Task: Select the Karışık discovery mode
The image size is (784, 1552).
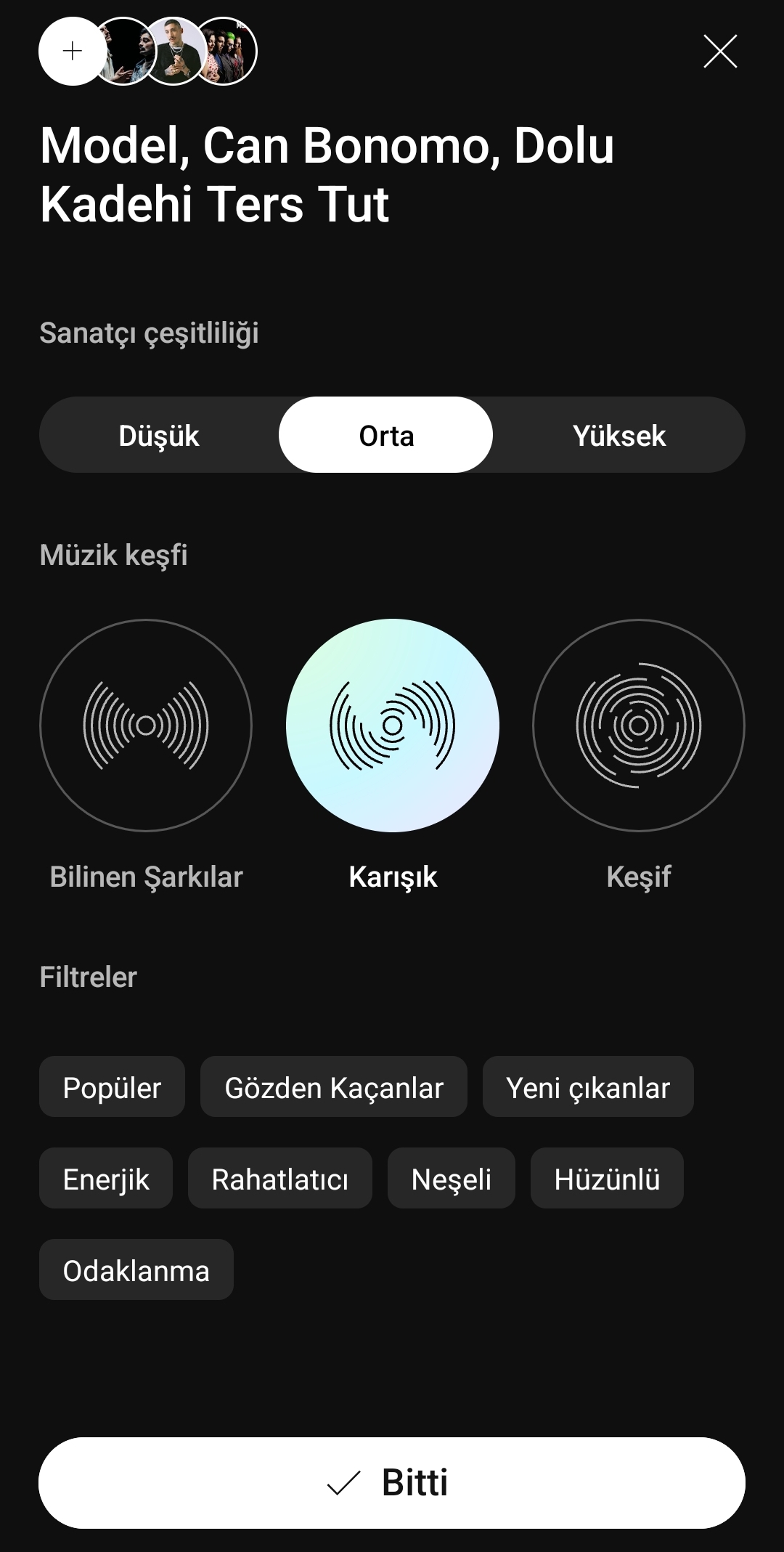Action: coord(392,725)
